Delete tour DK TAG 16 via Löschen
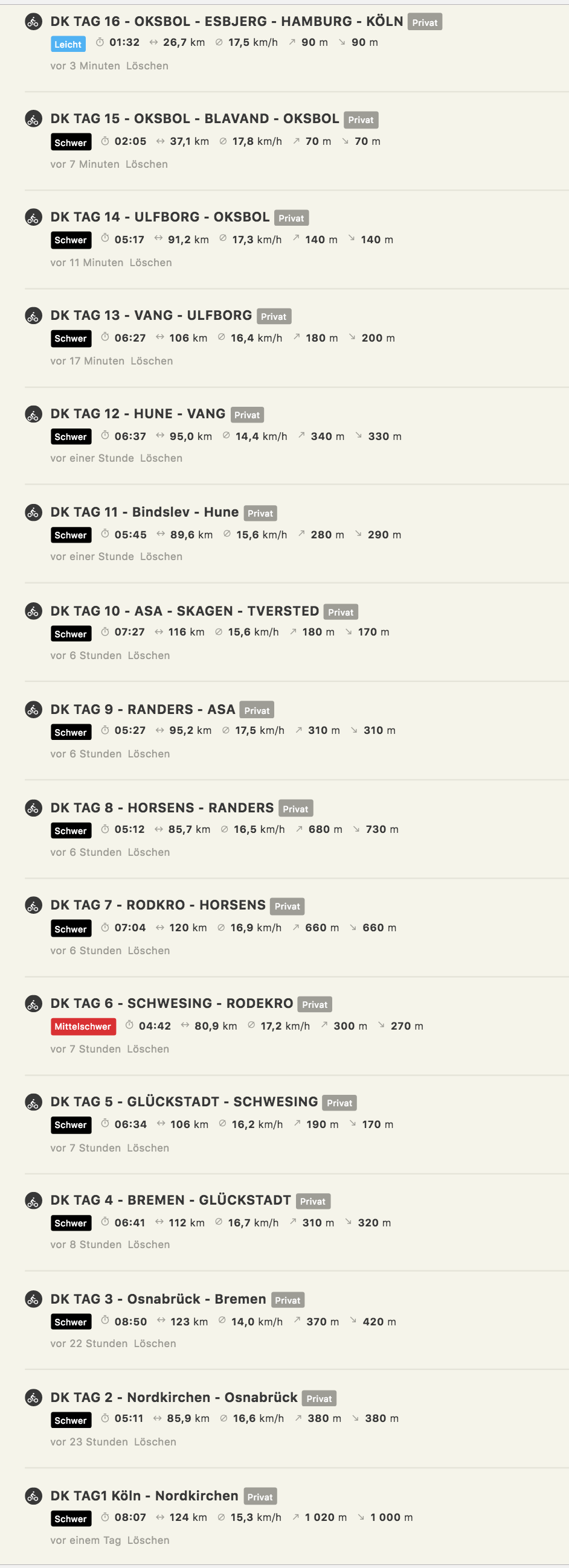569x1568 pixels. coord(147,66)
